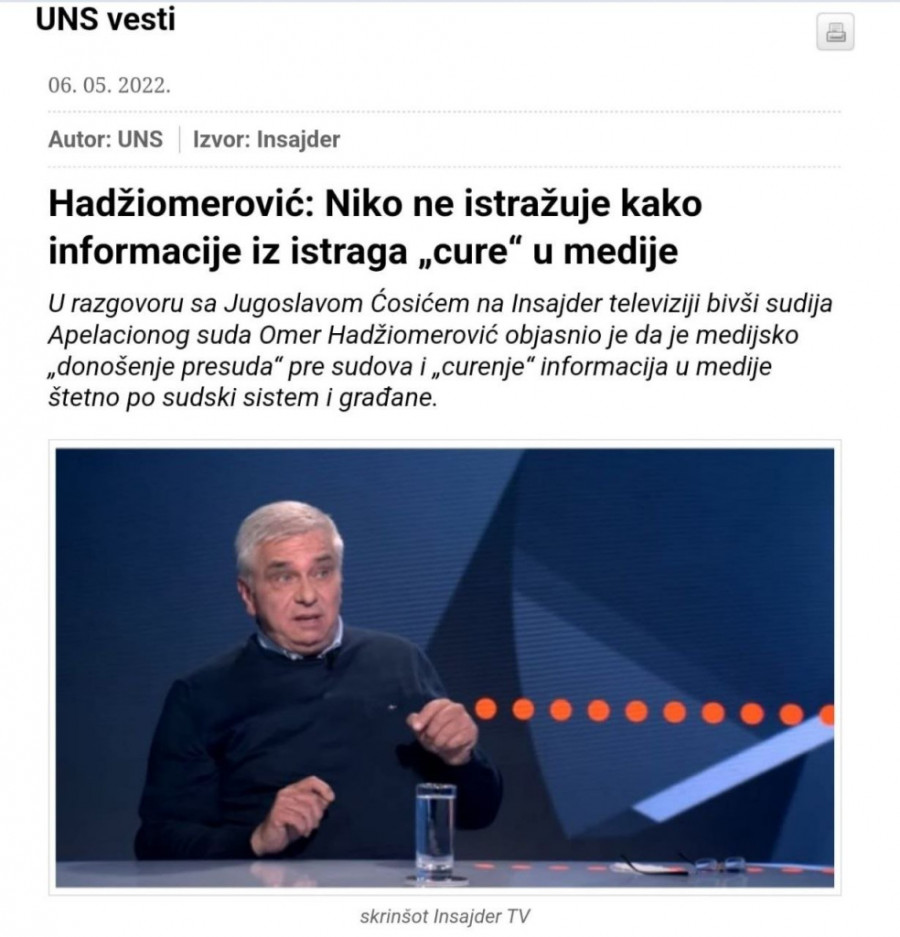Viewport: 900px width, 937px height.
Task: Open the Insajder TV screenshot image
Action: click(x=446, y=668)
